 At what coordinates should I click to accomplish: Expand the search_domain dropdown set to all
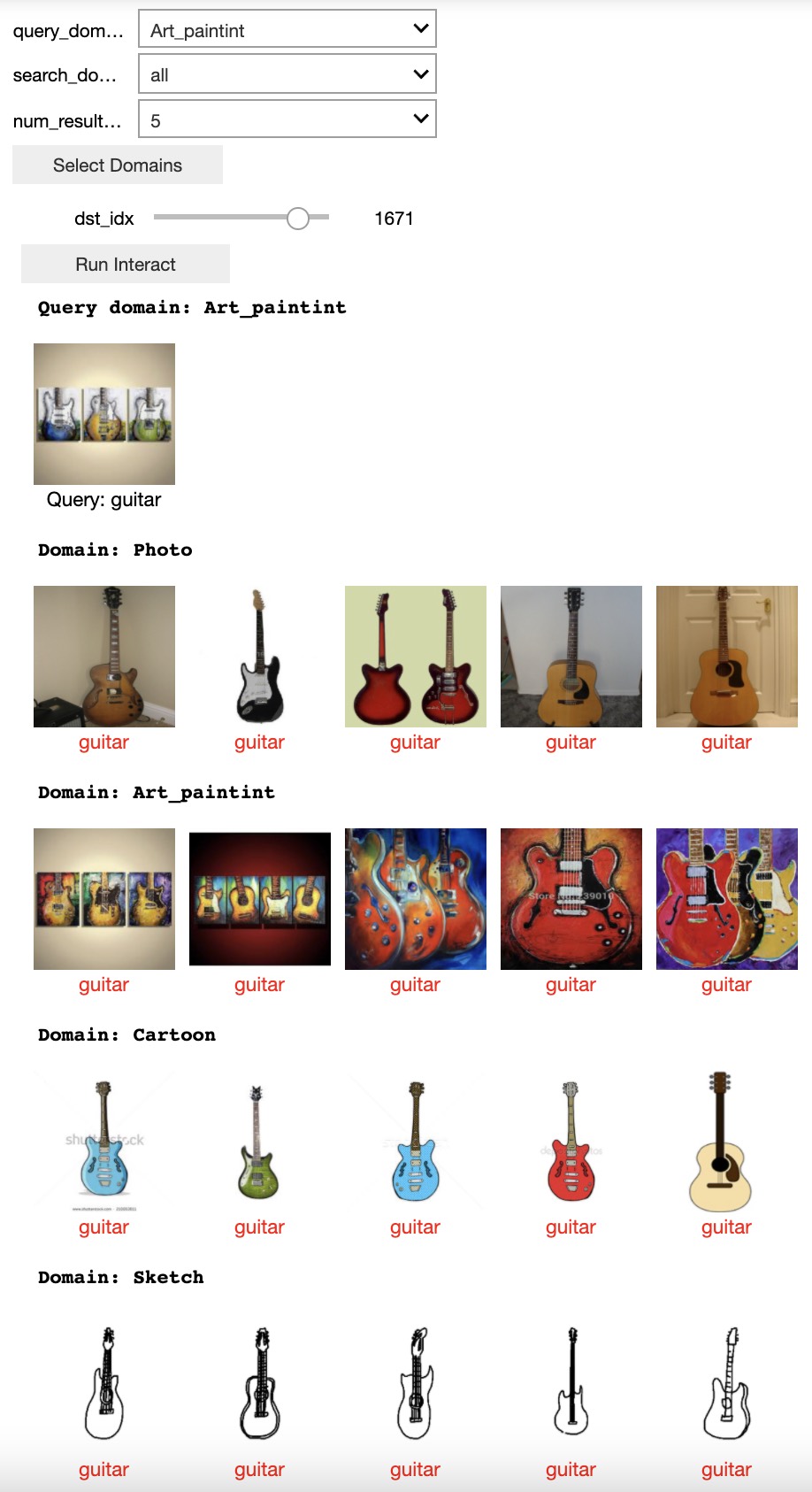click(x=287, y=74)
